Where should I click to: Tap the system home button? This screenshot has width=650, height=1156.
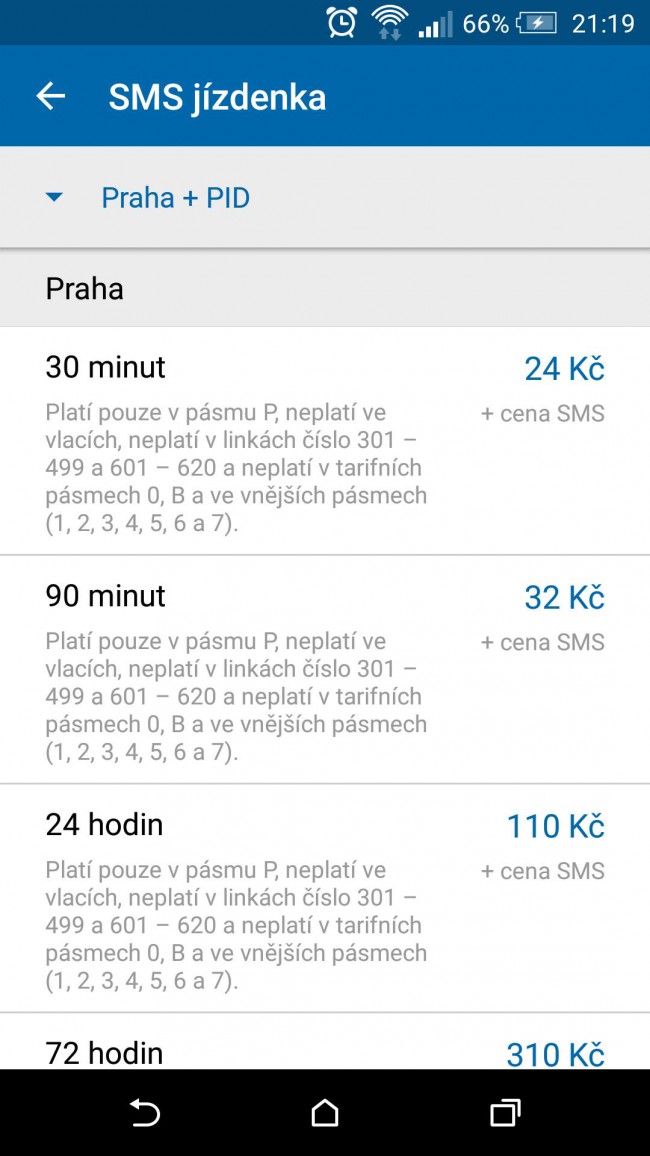click(x=325, y=1113)
